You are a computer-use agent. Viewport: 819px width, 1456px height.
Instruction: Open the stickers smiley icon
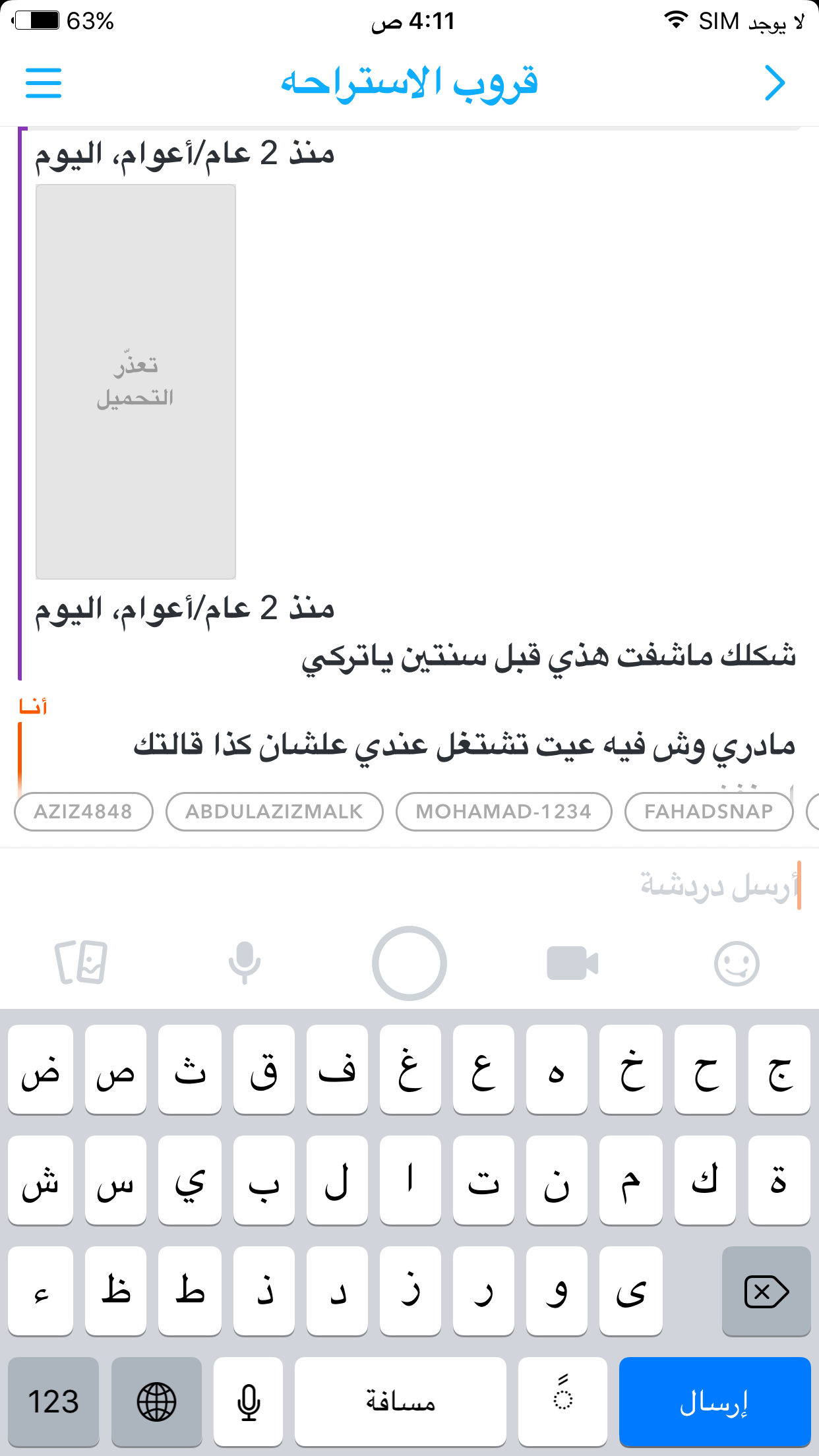tap(737, 963)
